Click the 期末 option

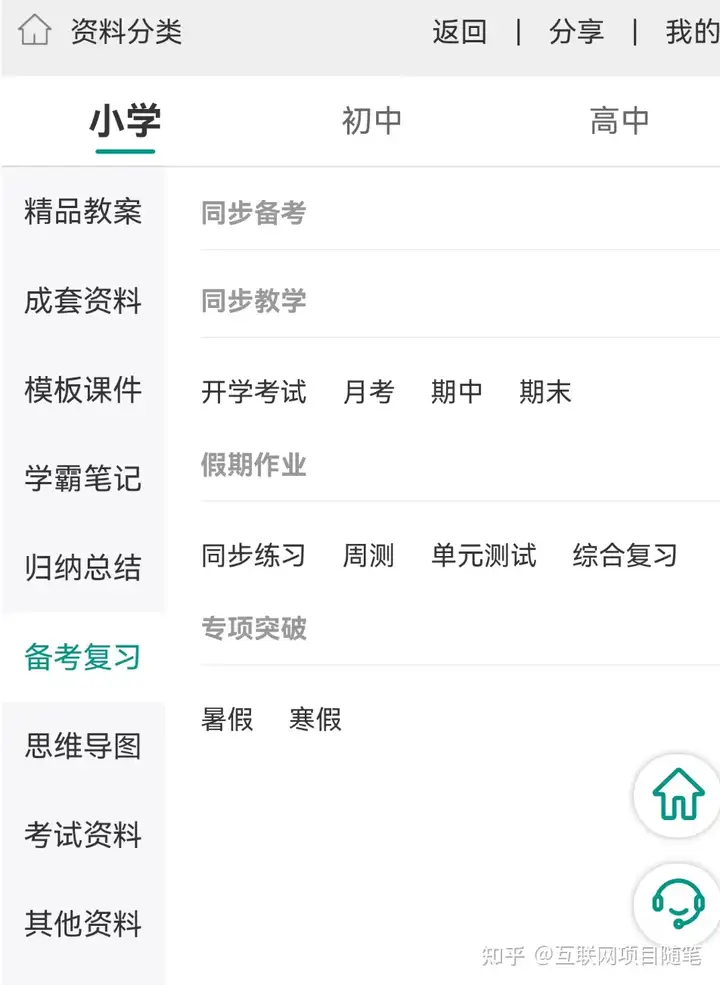(544, 392)
